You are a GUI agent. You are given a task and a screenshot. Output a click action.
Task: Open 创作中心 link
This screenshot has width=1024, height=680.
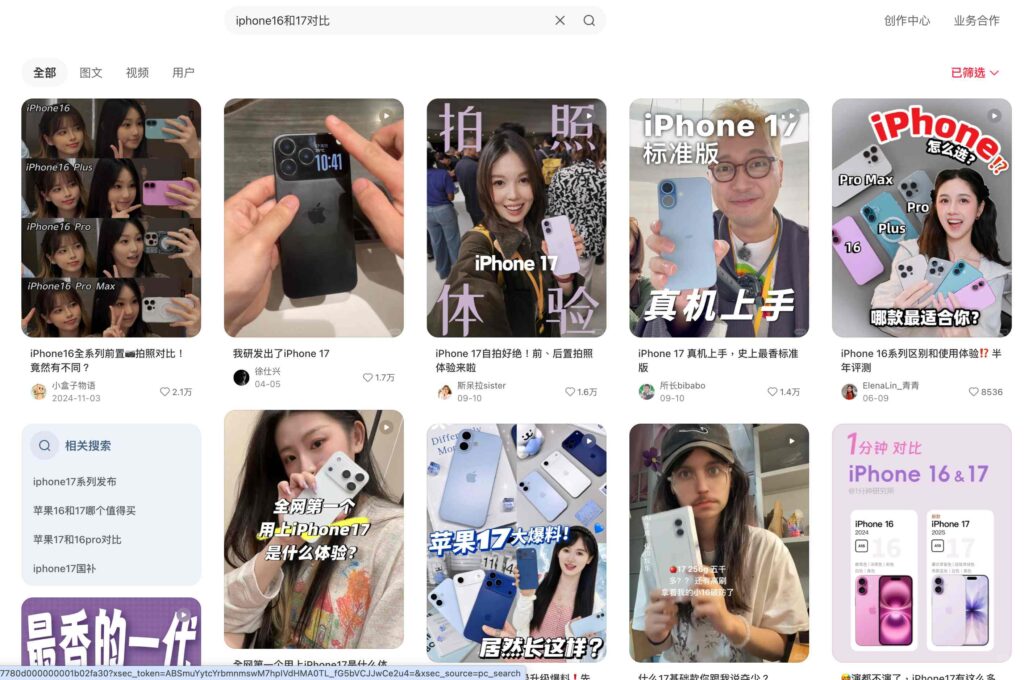[x=906, y=20]
